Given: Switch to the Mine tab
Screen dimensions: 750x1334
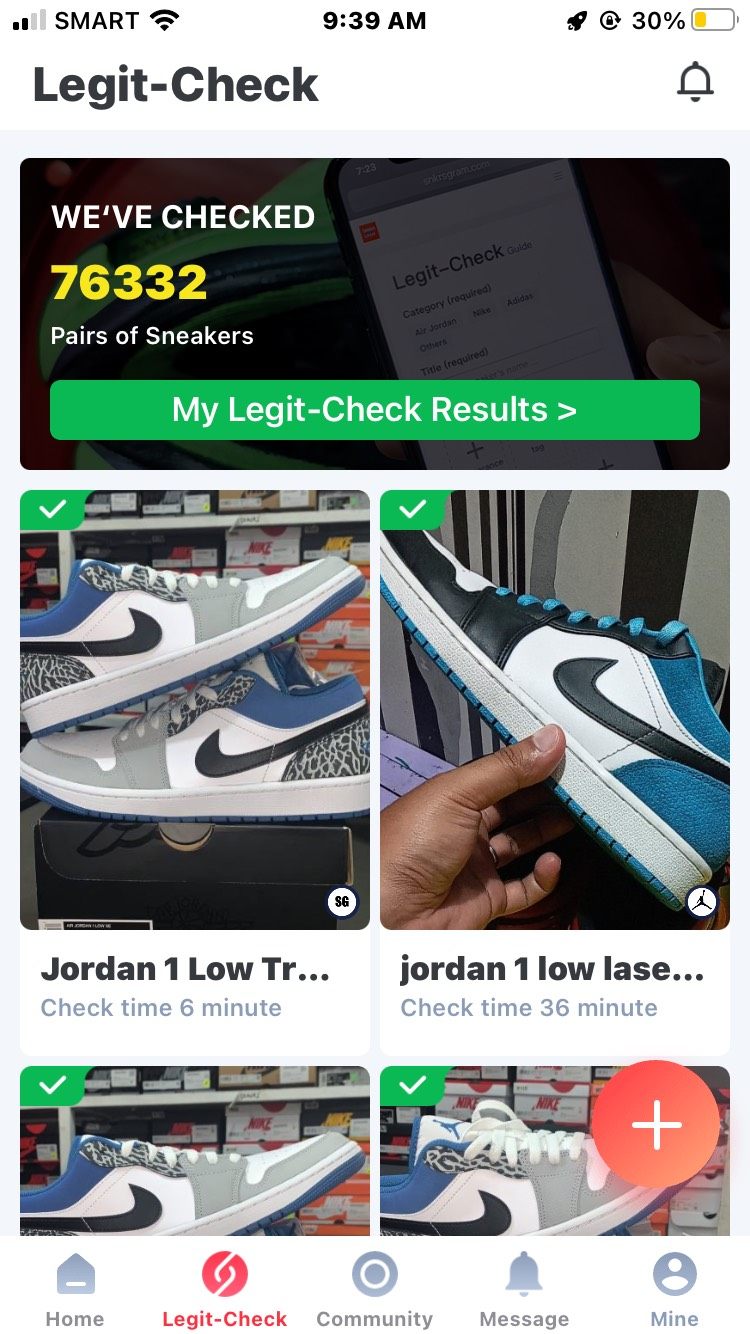Looking at the screenshot, I should coord(675,1290).
